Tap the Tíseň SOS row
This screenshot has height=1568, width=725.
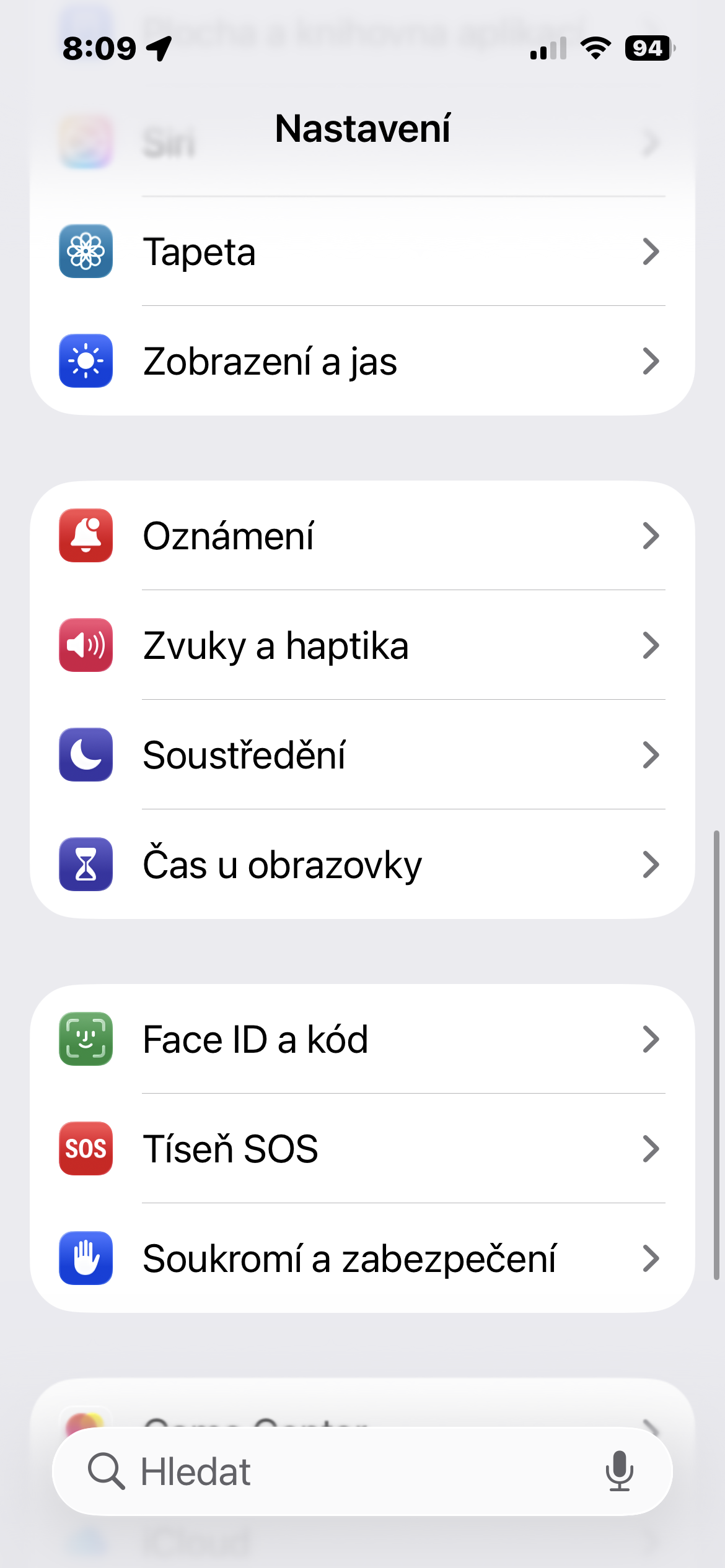click(362, 1149)
